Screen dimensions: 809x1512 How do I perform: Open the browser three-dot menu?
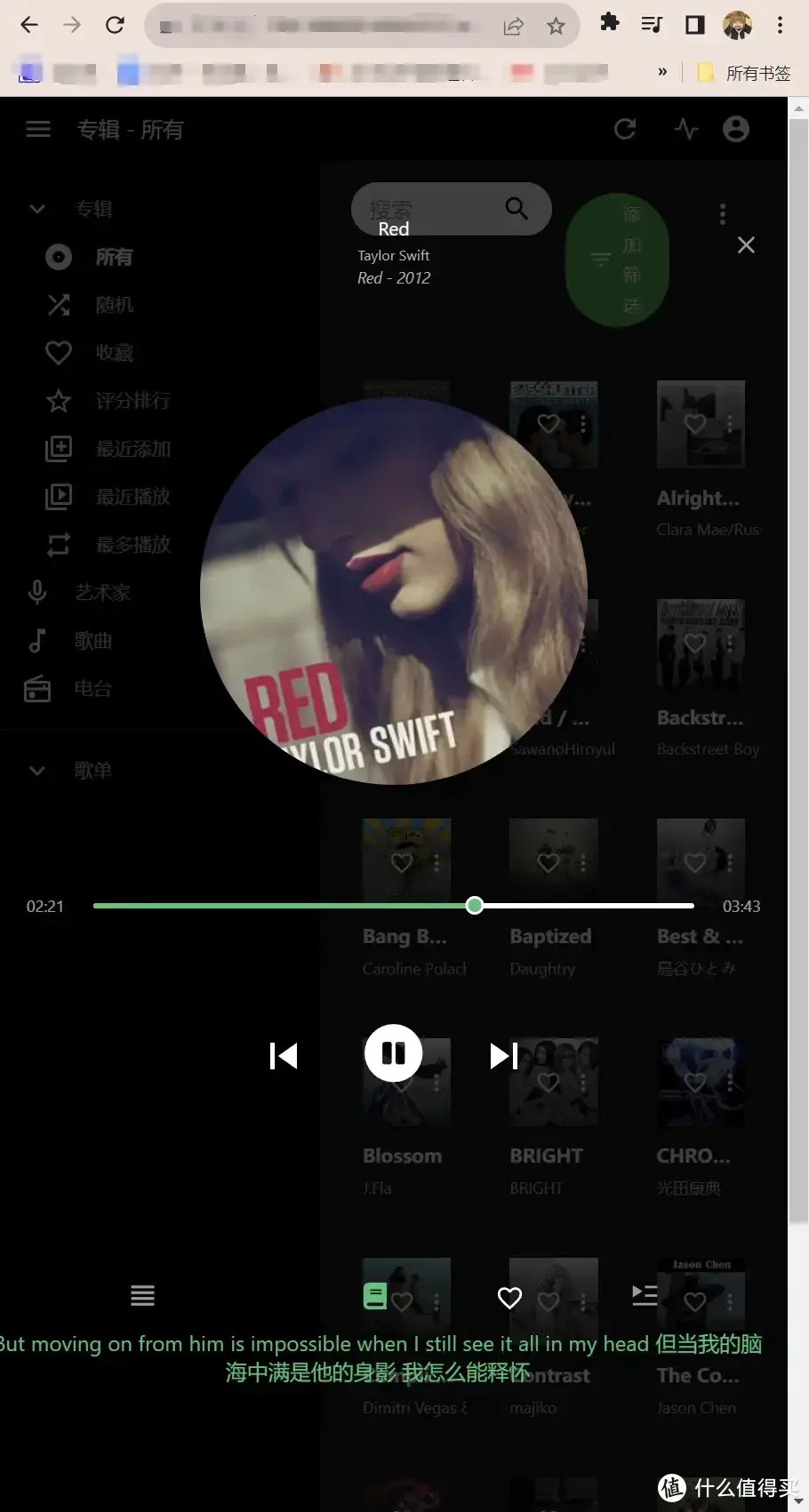point(780,25)
